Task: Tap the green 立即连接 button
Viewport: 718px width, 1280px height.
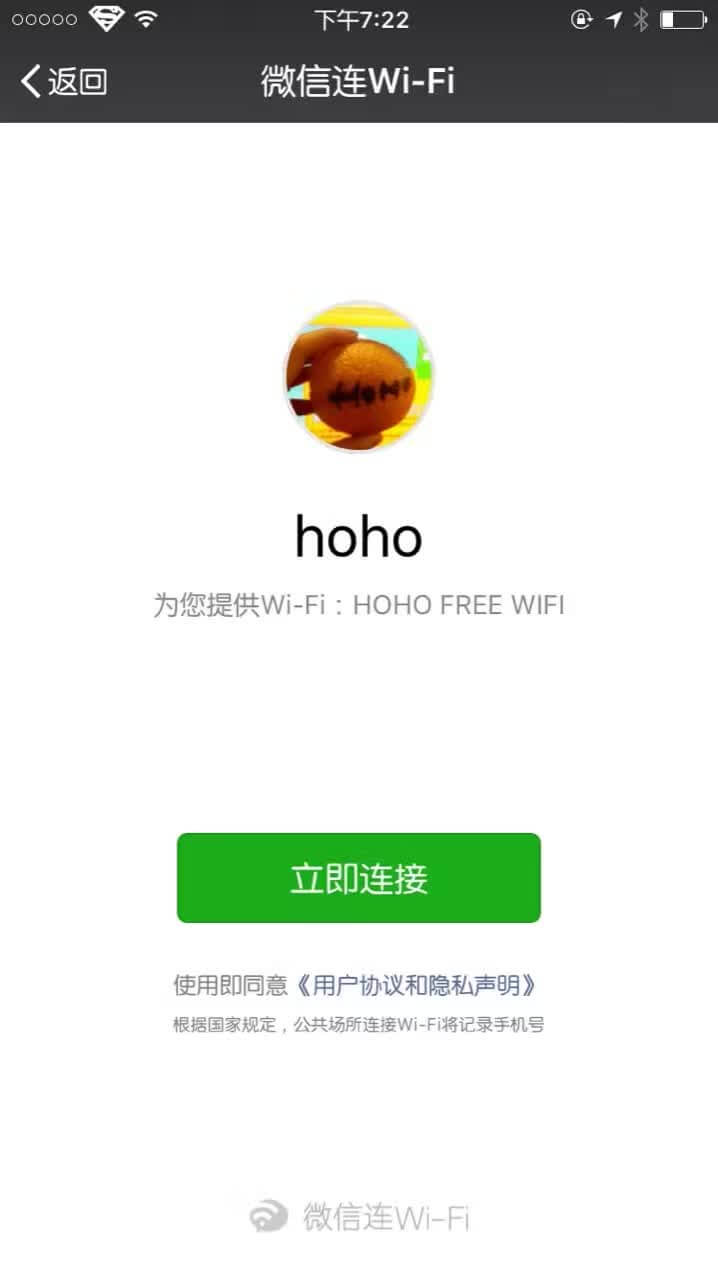Action: tap(359, 878)
